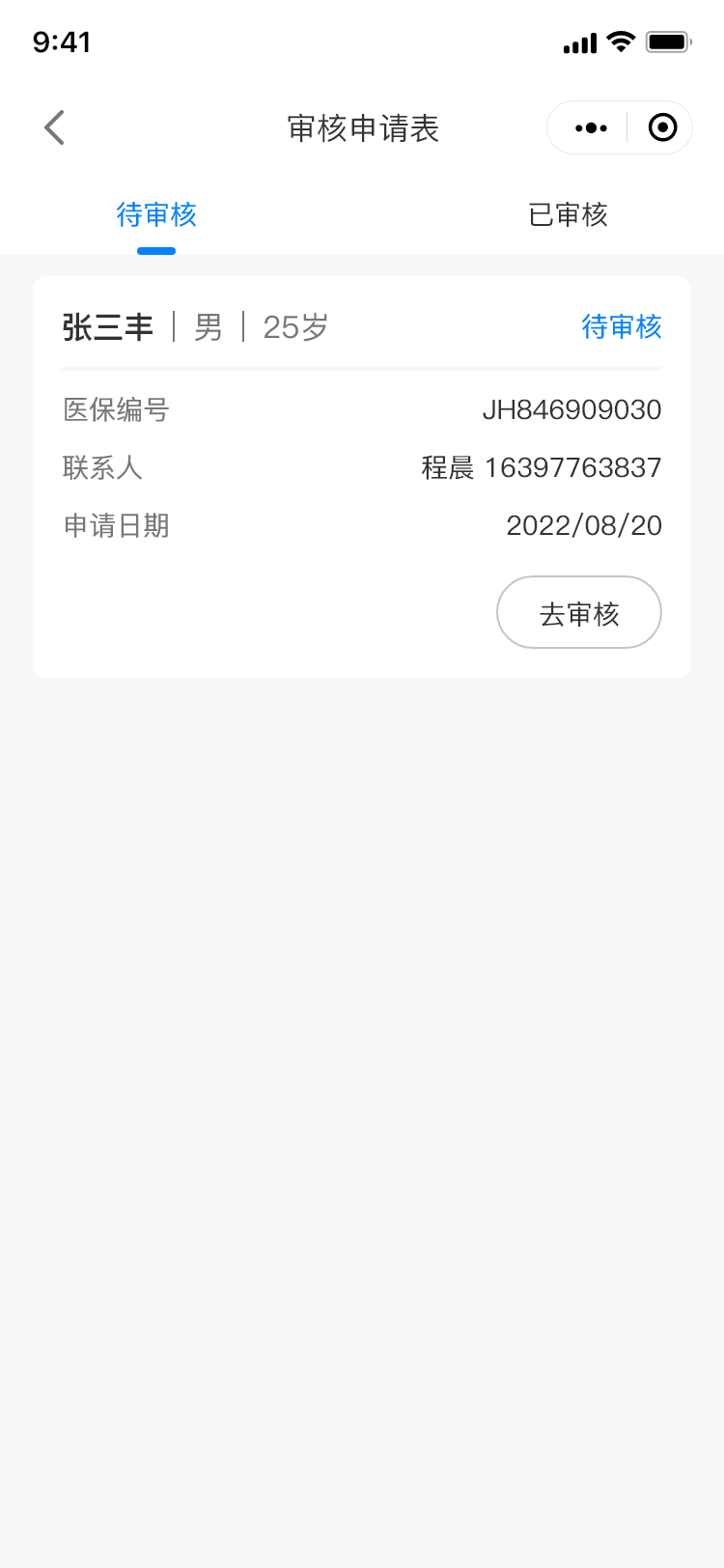Switch to the 已审核 tab
Screen dimensions: 724x1568
pyautogui.click(x=568, y=214)
